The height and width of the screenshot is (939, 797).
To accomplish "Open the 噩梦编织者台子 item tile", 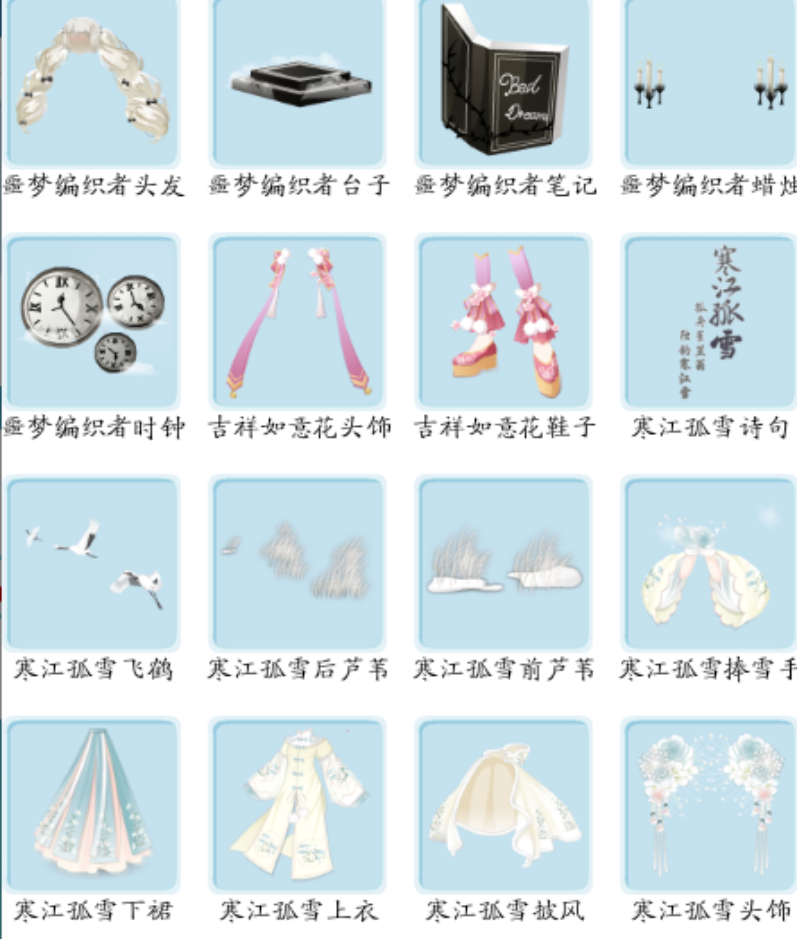I will coord(298,83).
